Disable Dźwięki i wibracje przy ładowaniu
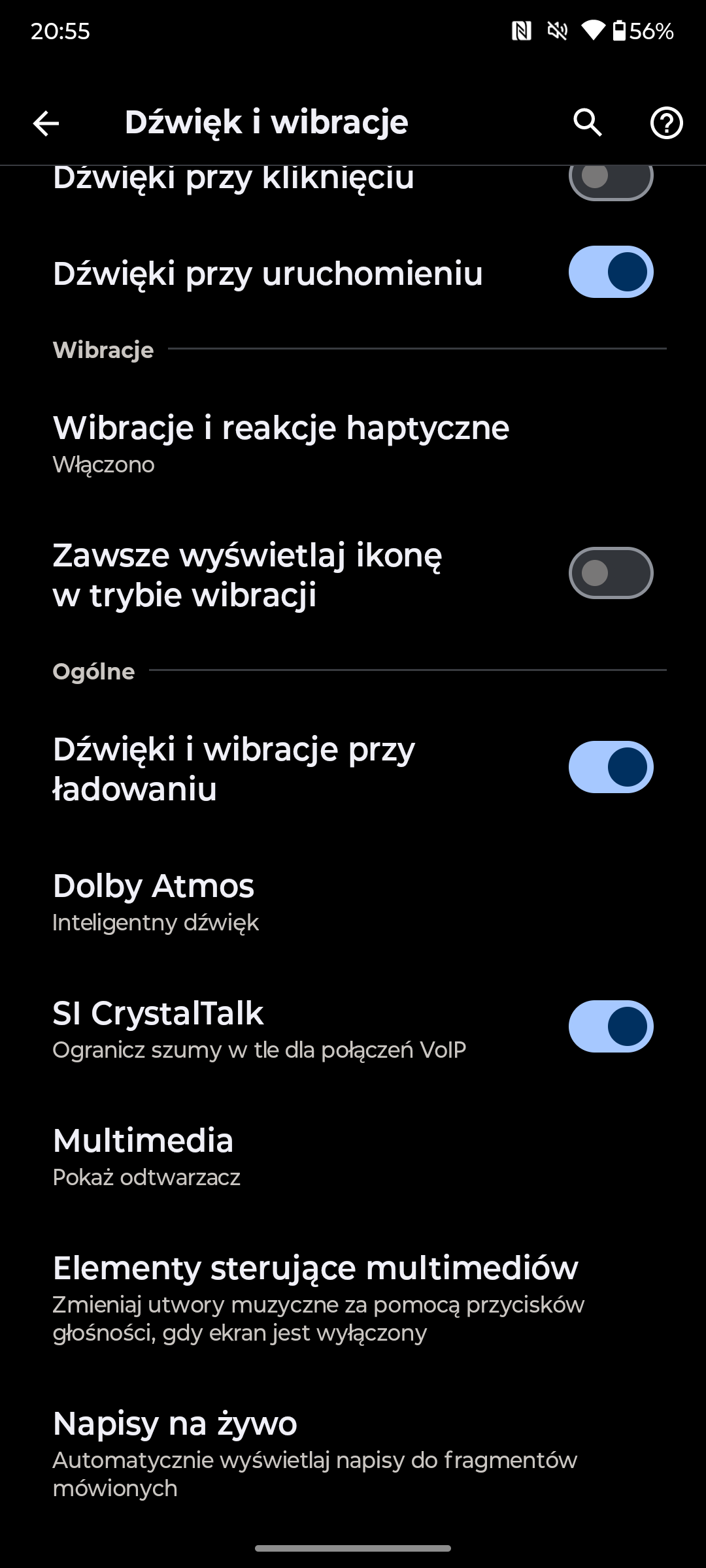Viewport: 706px width, 1568px height. (x=611, y=767)
